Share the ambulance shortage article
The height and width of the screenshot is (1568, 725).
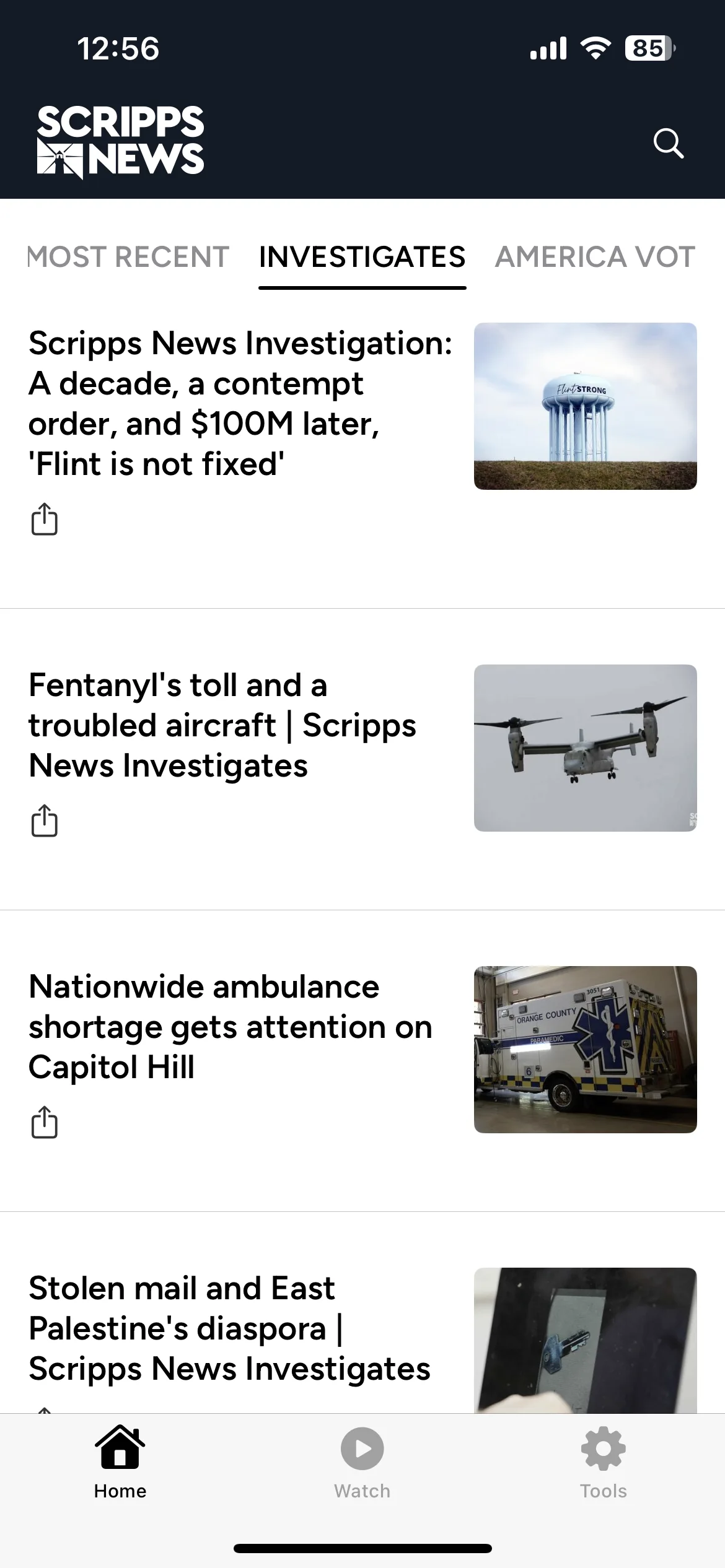(x=45, y=1122)
